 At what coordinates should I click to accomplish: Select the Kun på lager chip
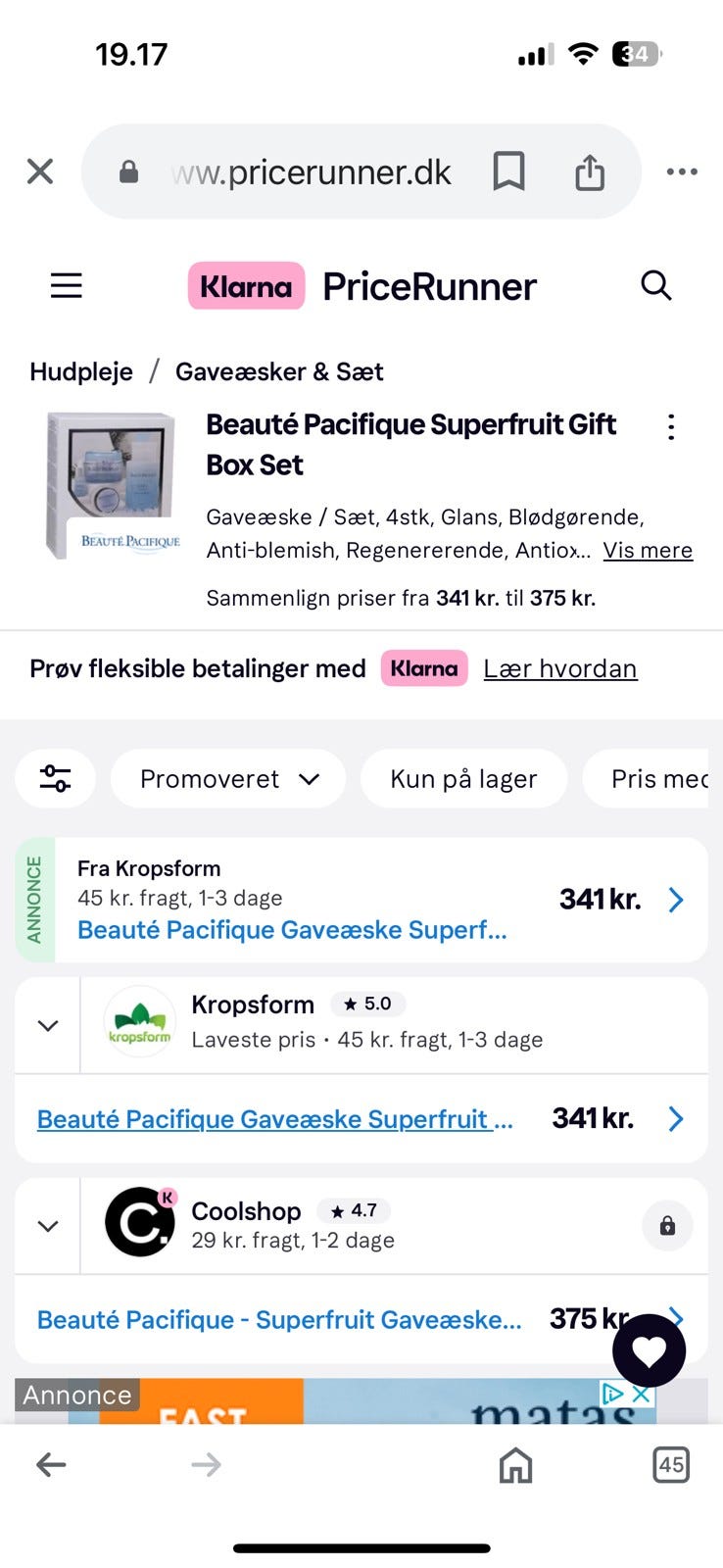point(463,778)
